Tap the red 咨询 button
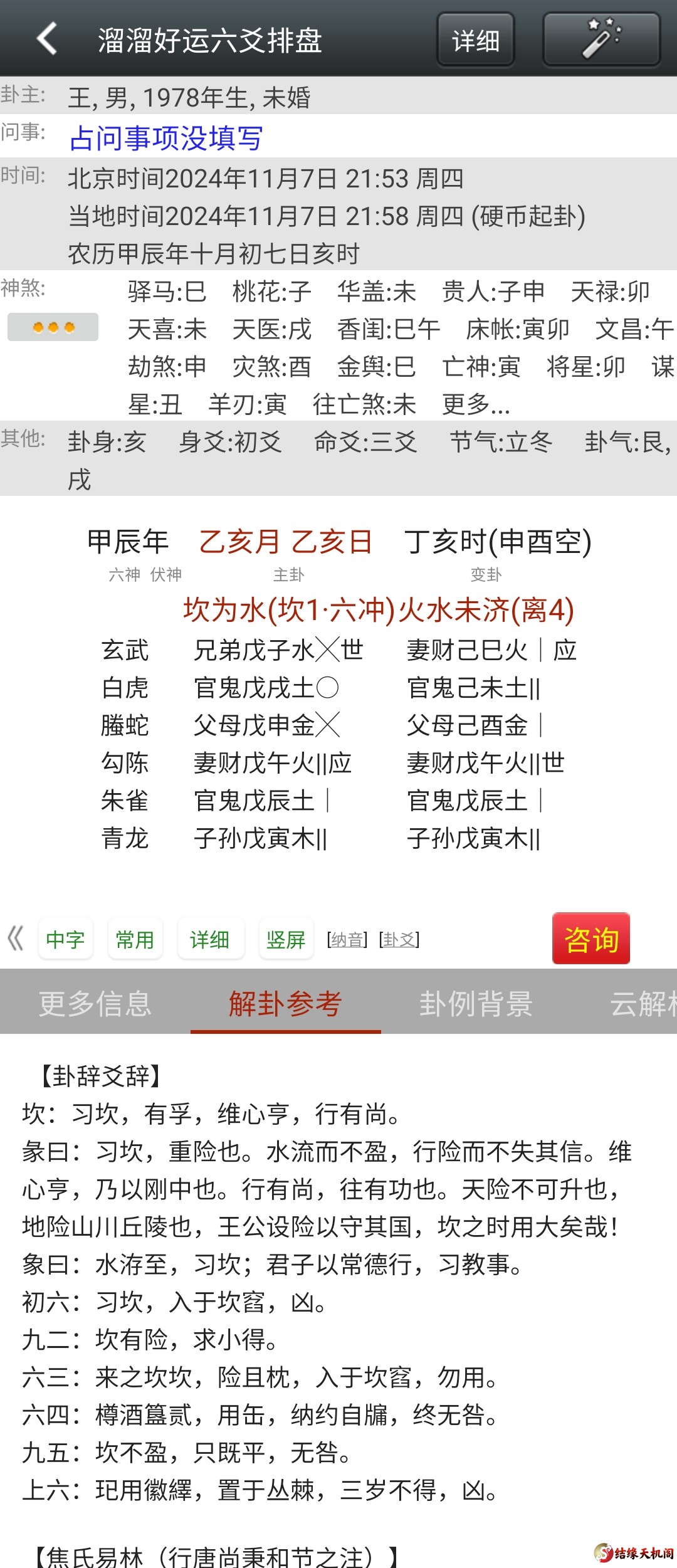 pos(590,939)
